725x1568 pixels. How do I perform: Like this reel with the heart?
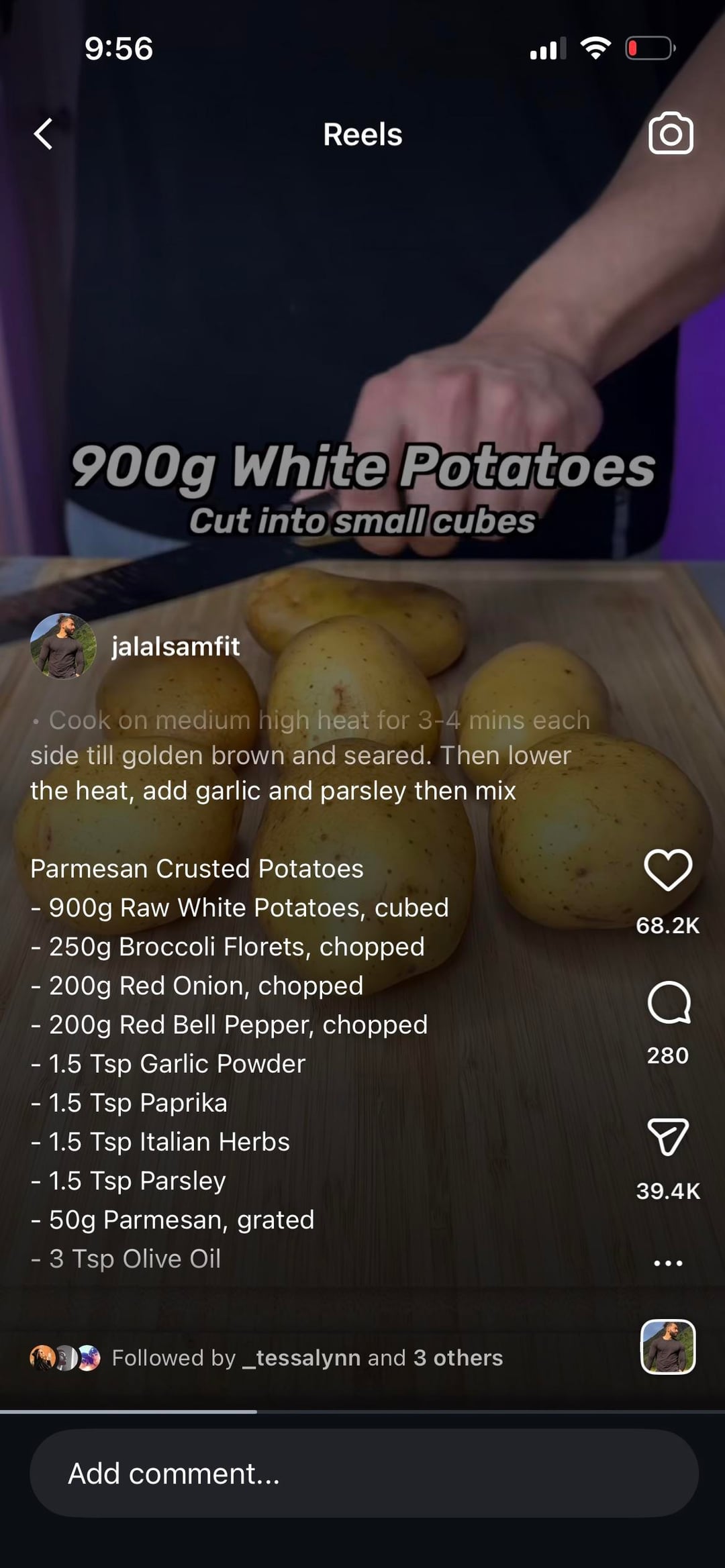click(668, 870)
